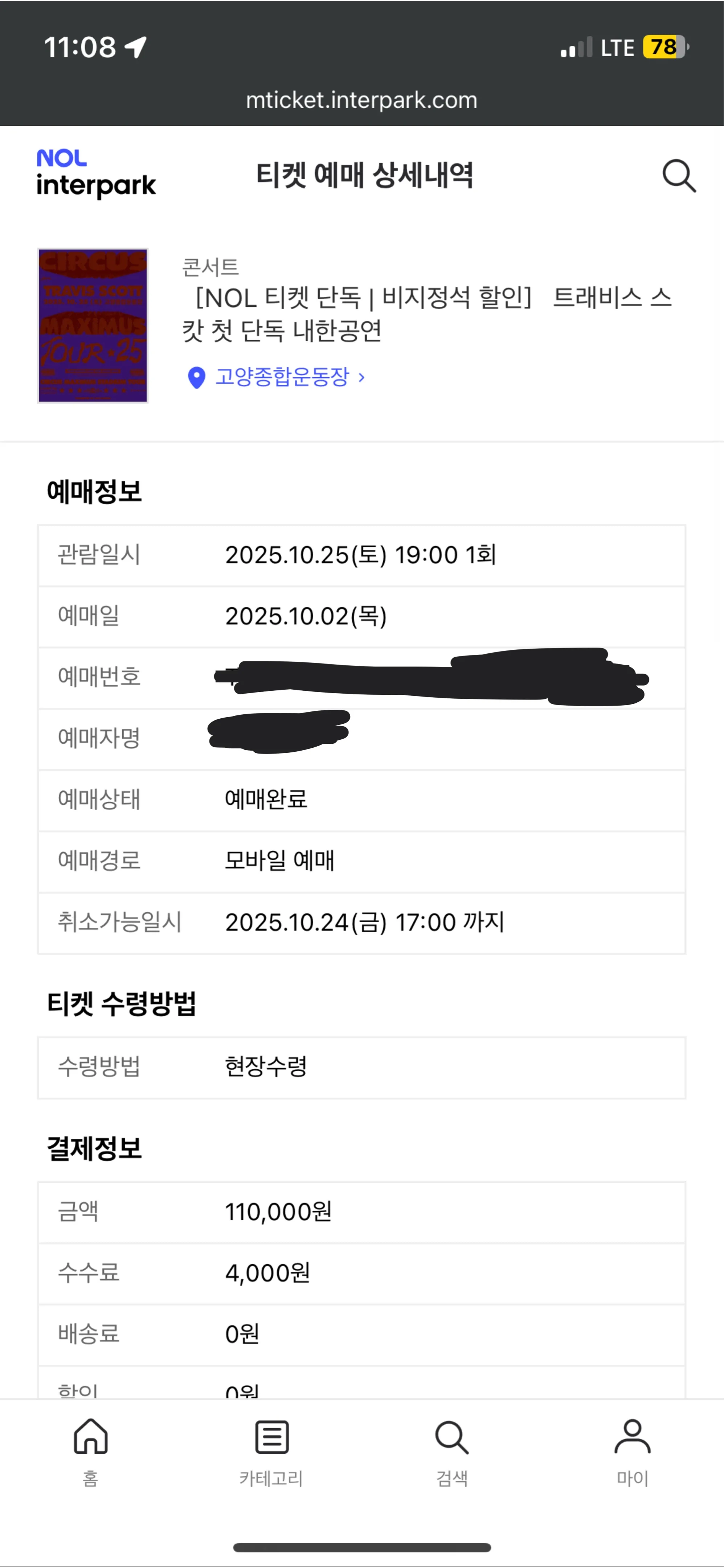Open the search magnifier in header
The height and width of the screenshot is (1568, 724).
coord(678,176)
